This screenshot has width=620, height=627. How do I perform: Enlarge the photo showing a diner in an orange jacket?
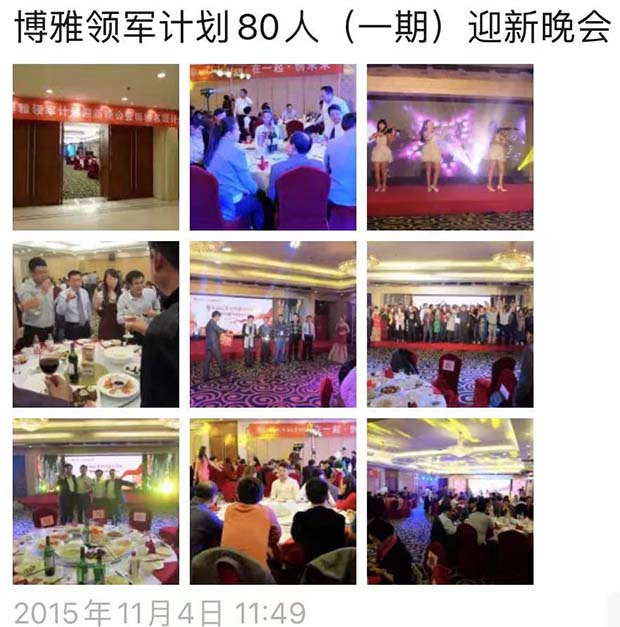tap(273, 501)
